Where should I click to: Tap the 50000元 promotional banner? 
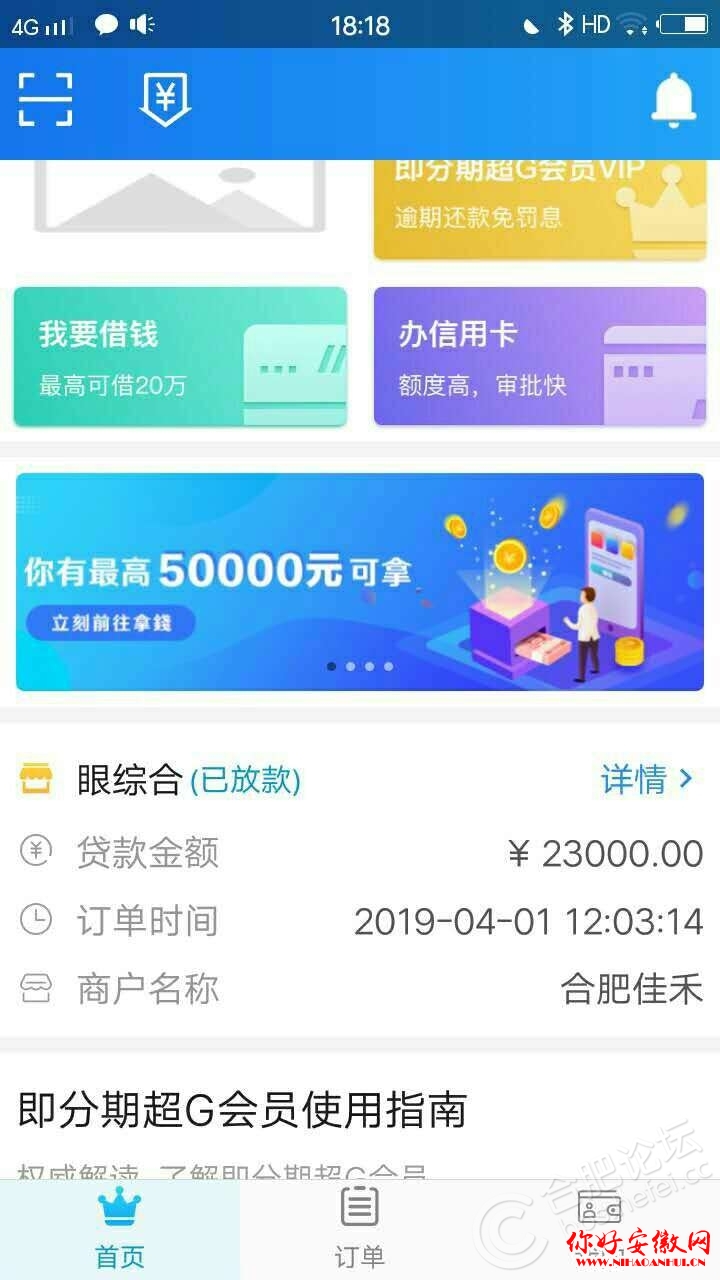[x=360, y=582]
